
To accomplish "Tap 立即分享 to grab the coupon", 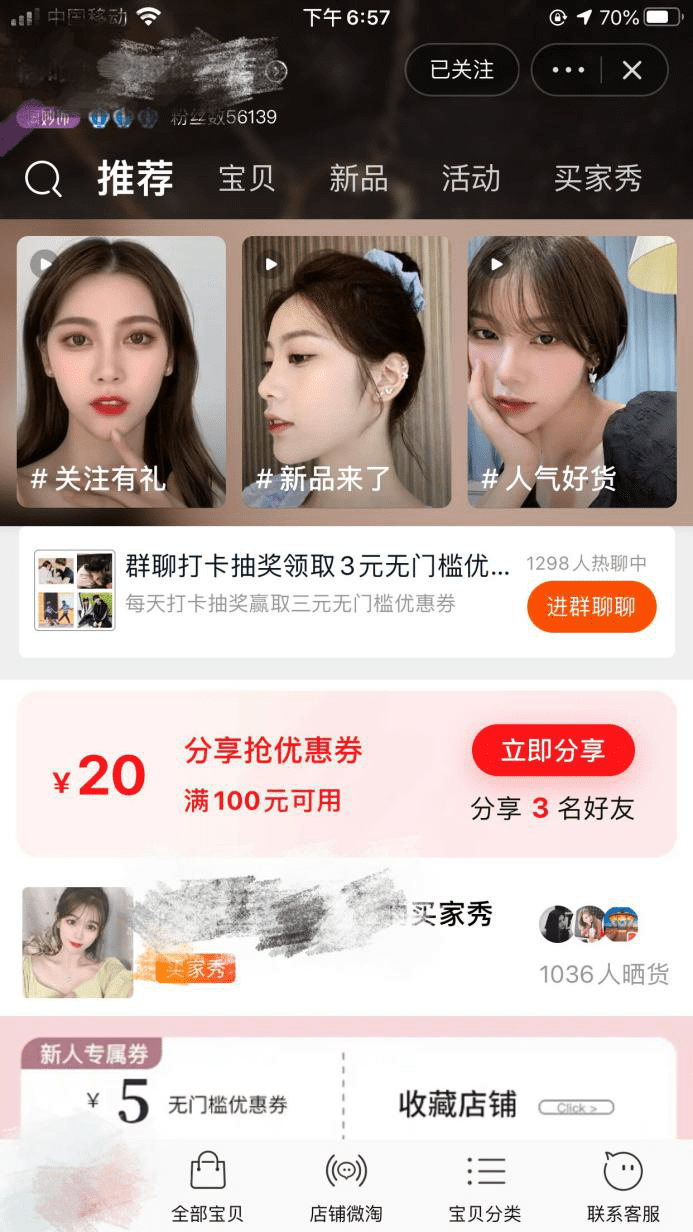I will (553, 750).
